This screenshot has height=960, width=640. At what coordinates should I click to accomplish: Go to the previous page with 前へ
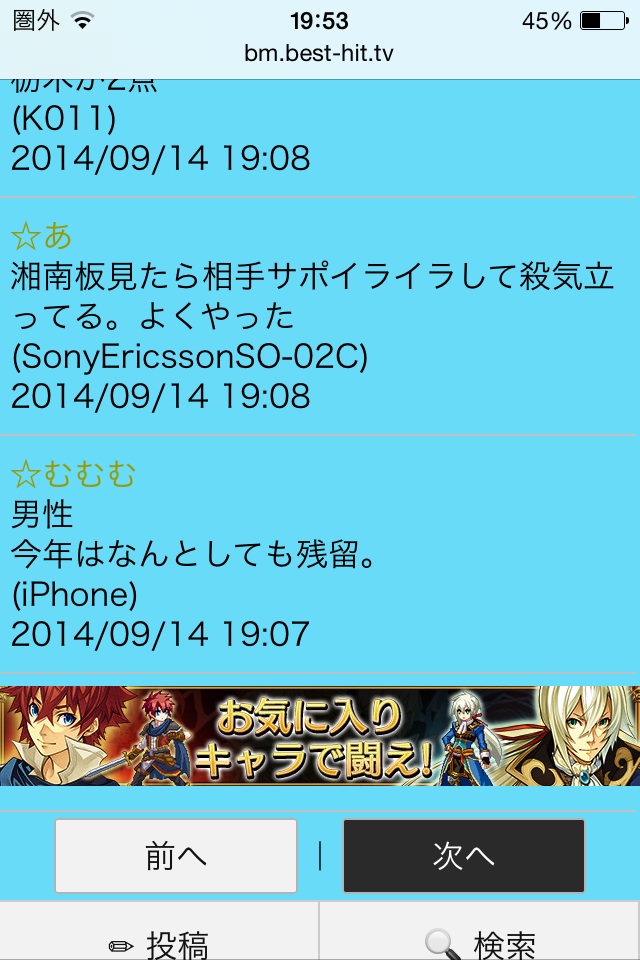176,855
